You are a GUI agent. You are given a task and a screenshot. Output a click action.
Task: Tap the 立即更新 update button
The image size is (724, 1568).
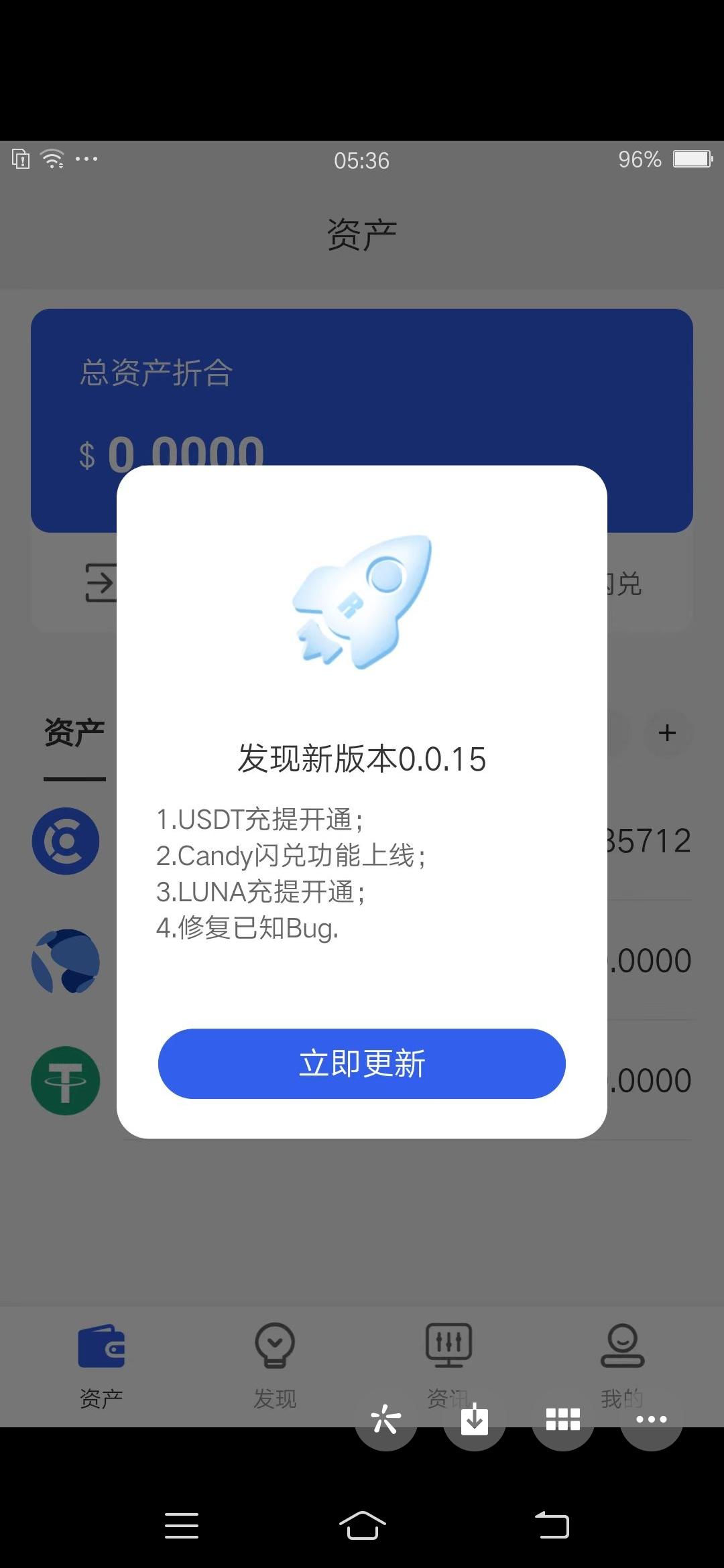[x=361, y=1063]
